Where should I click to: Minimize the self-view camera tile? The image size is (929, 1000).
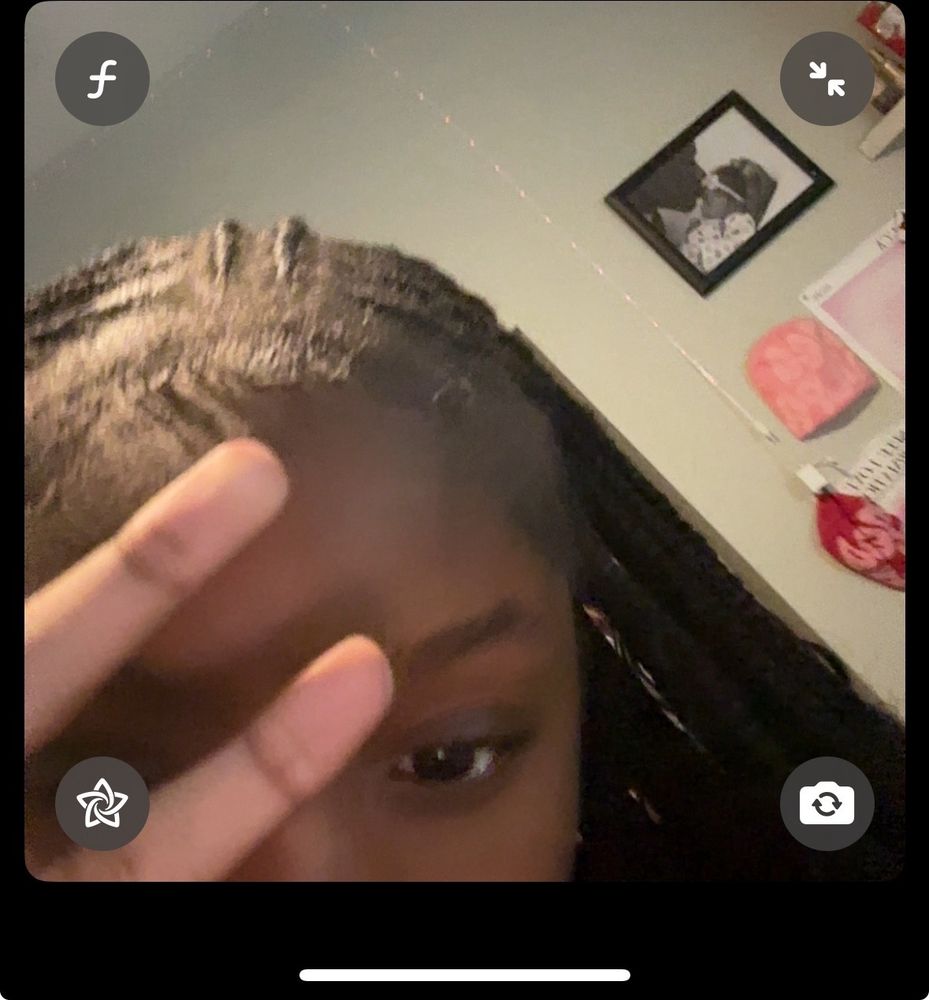pyautogui.click(x=827, y=79)
